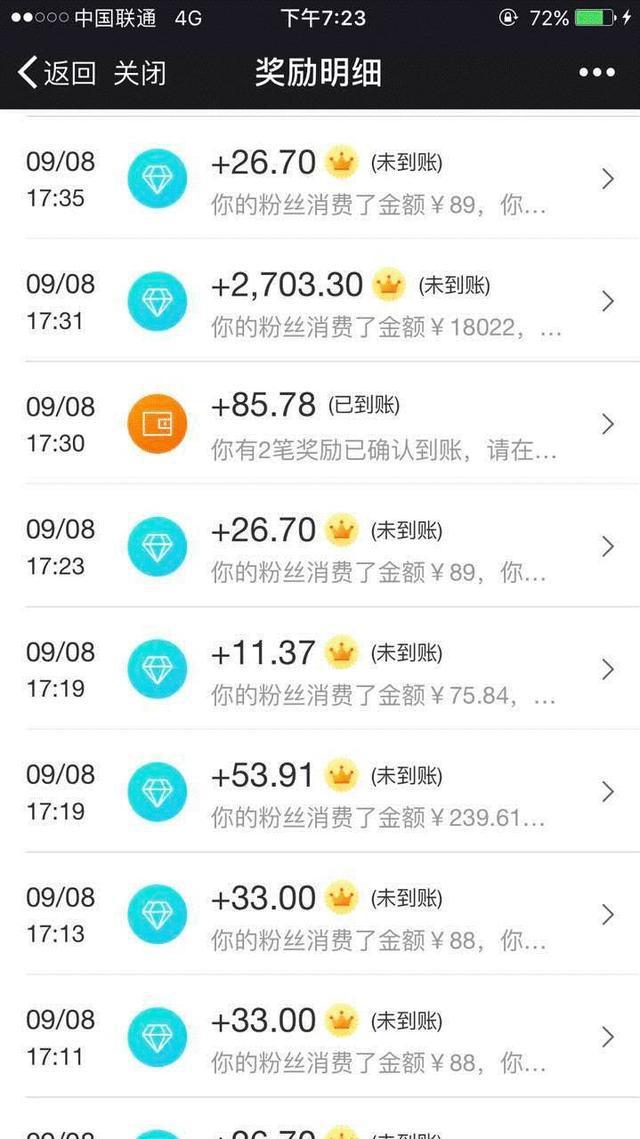This screenshot has height=1139, width=640.
Task: Open the +2,703.30 reward entry
Action: [x=320, y=302]
